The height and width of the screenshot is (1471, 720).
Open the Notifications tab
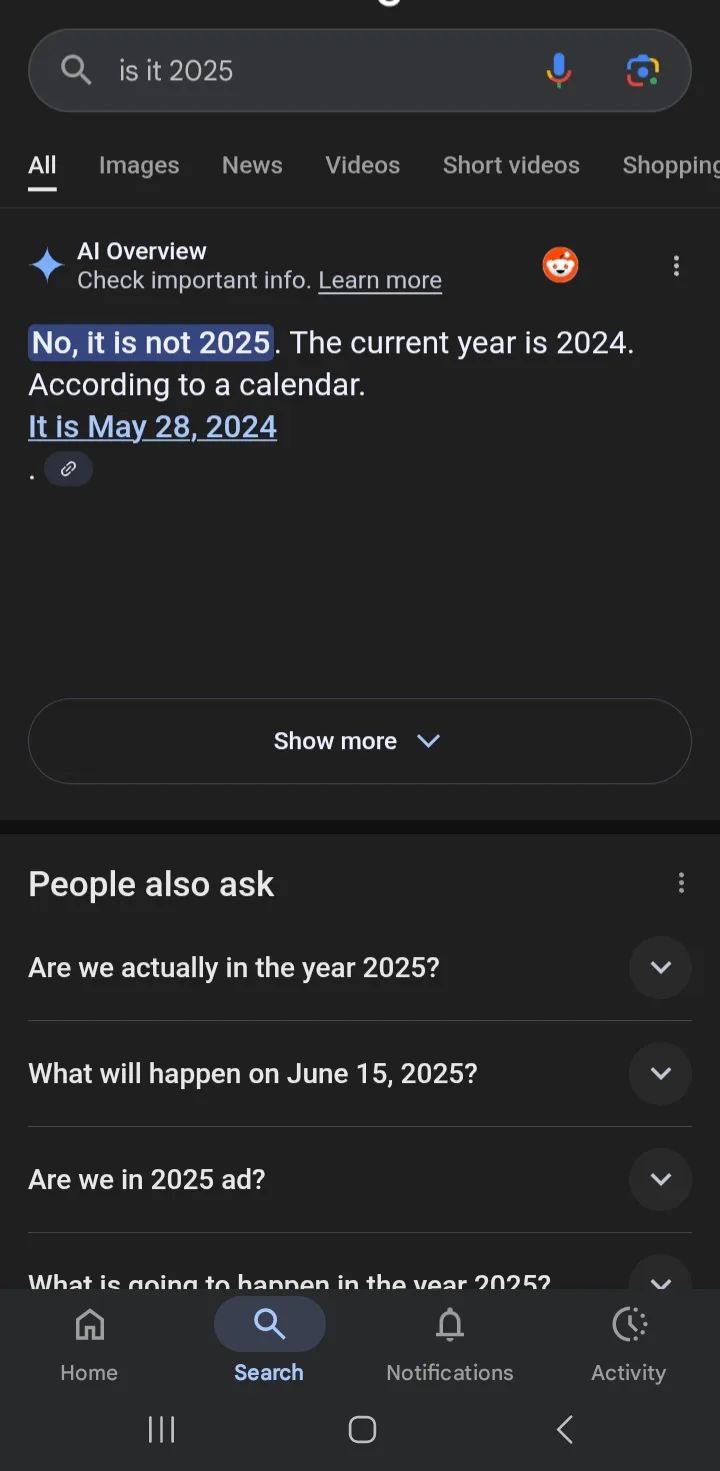click(x=450, y=1344)
